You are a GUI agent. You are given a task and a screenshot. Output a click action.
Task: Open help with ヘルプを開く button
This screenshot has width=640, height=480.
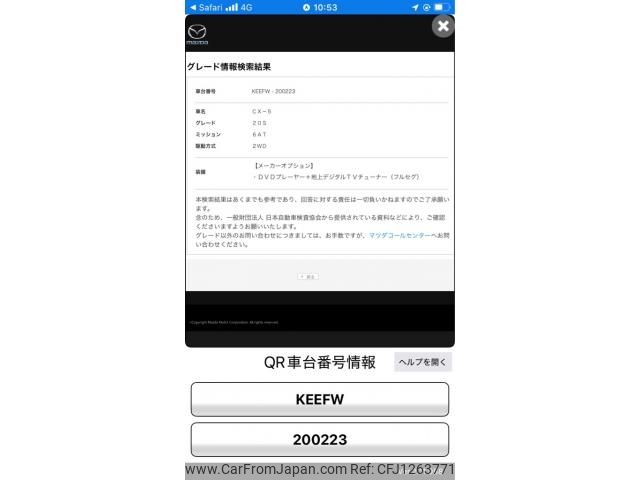click(423, 362)
